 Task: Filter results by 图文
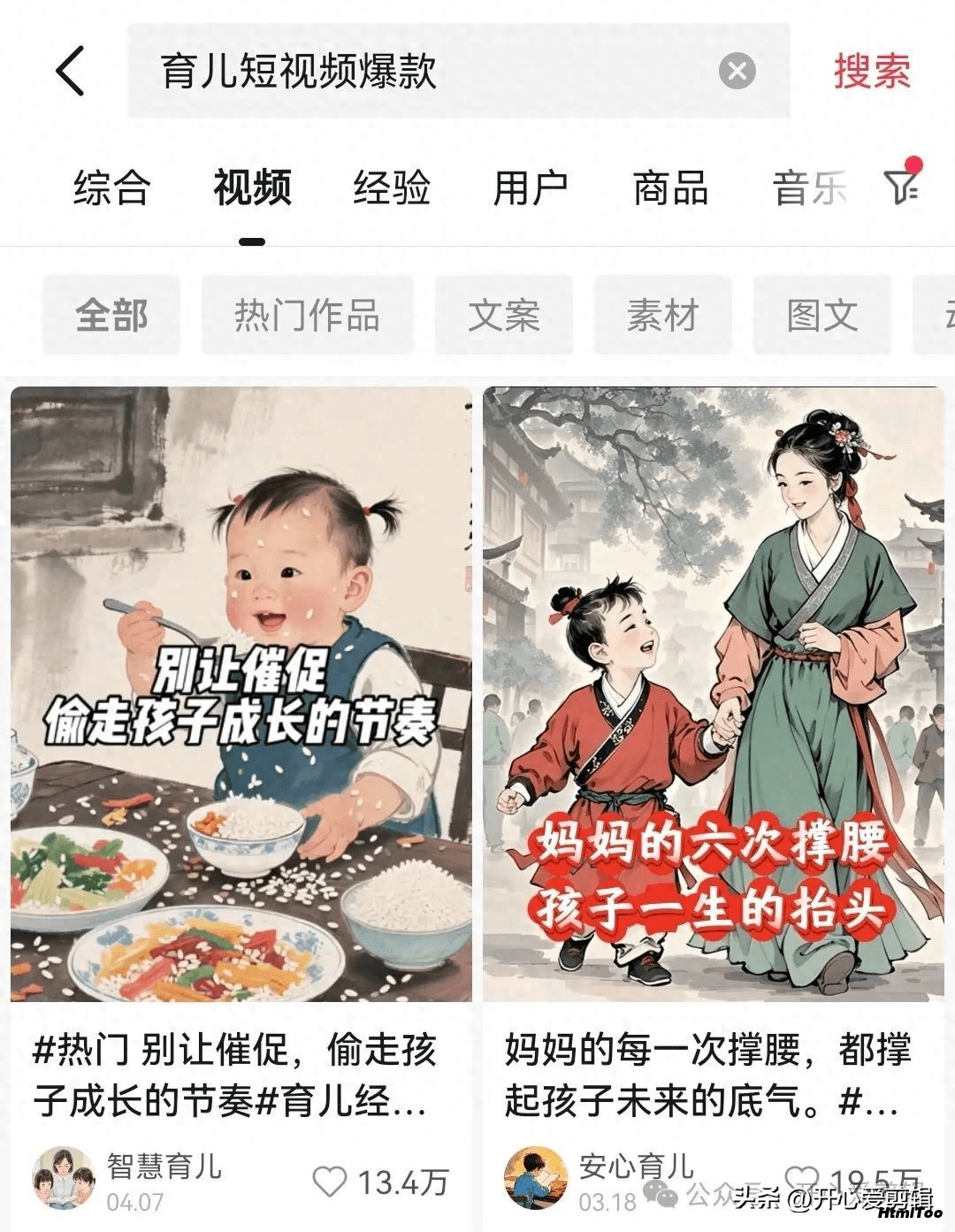[821, 315]
